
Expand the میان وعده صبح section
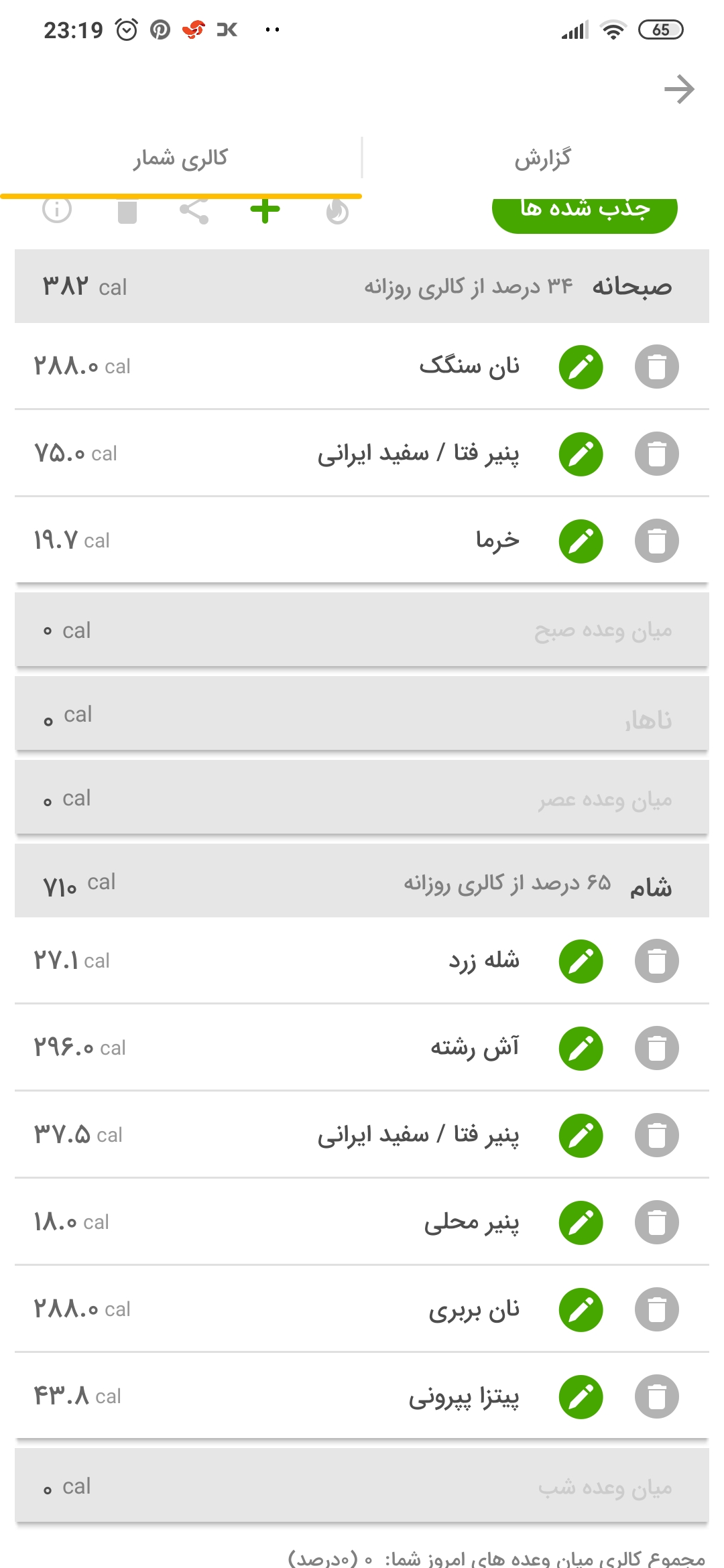point(362,631)
